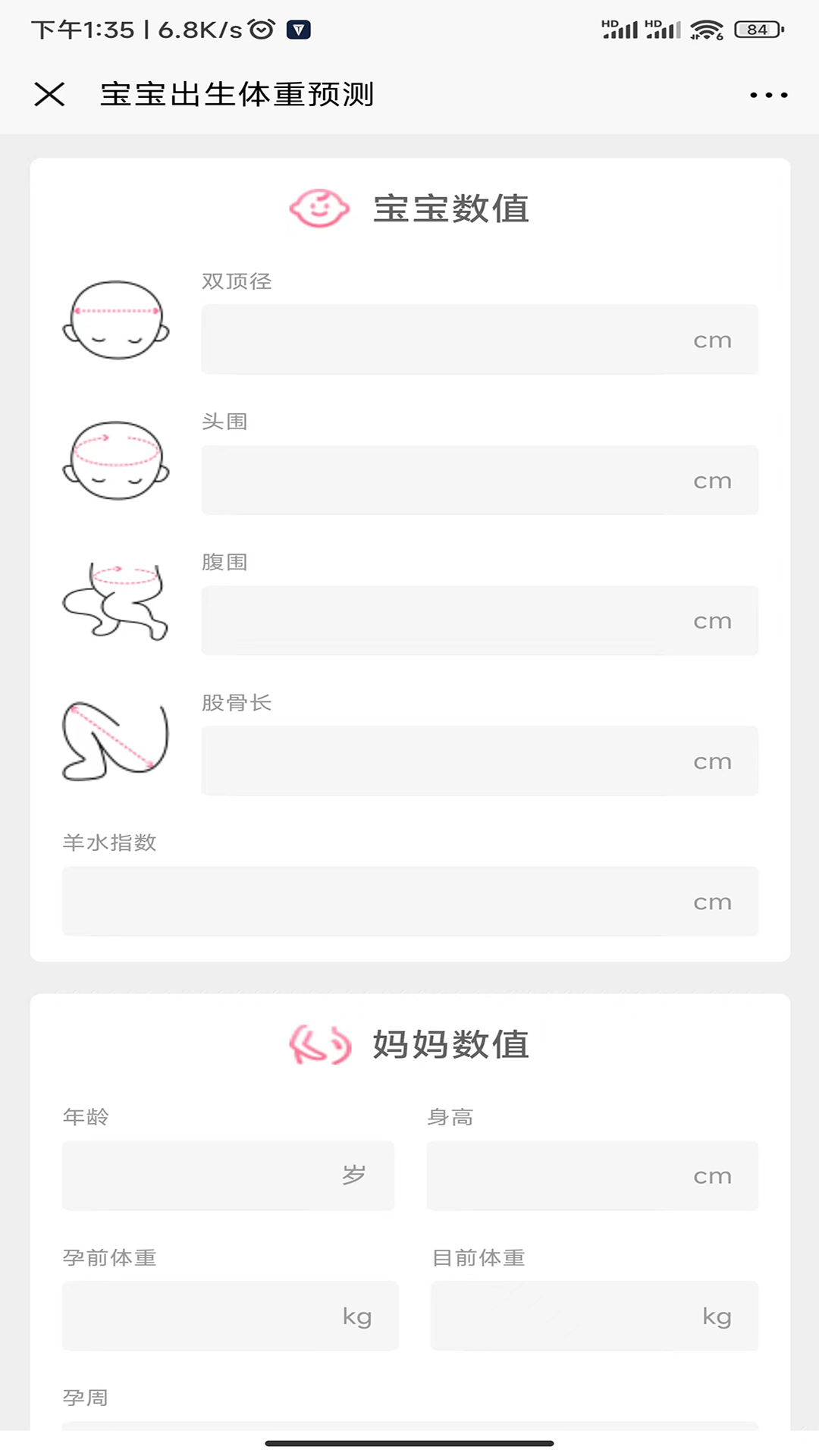Click the baby face icon beside 宝宝数值
The width and height of the screenshot is (819, 1456).
click(319, 206)
